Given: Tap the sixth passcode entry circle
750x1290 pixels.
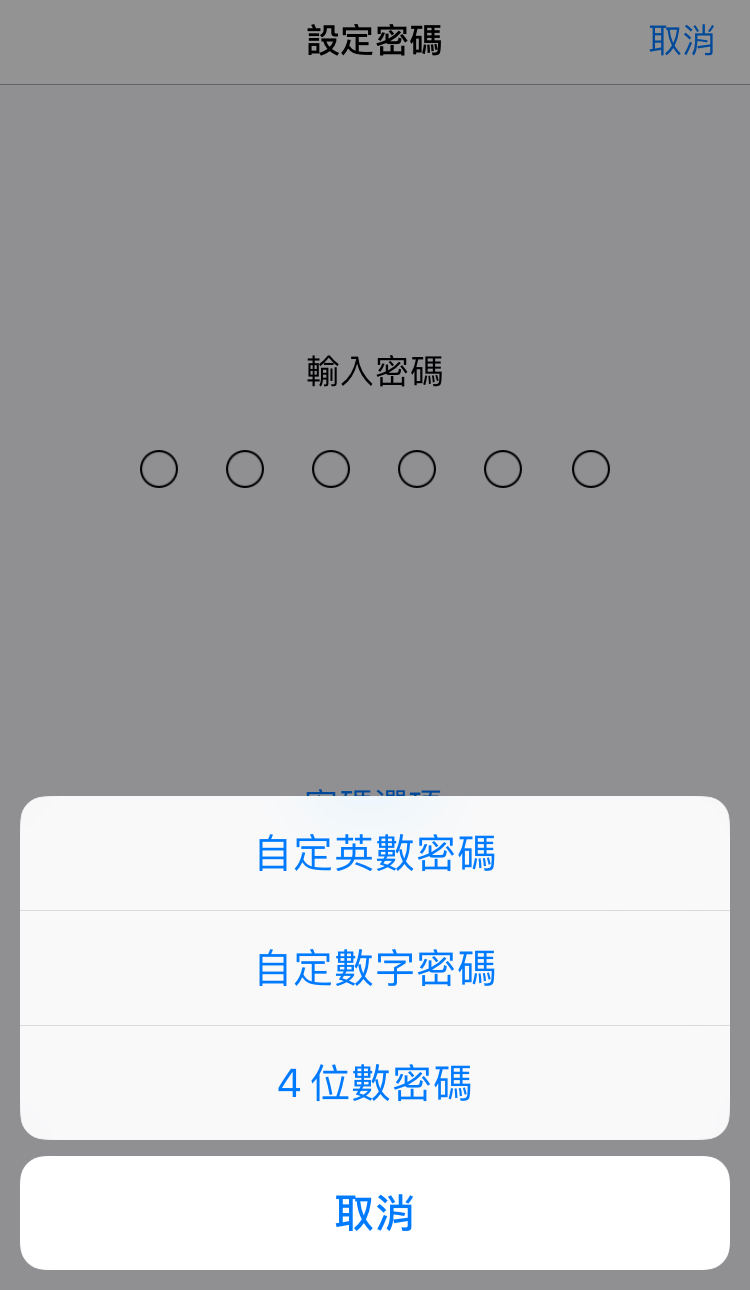Looking at the screenshot, I should 589,469.
